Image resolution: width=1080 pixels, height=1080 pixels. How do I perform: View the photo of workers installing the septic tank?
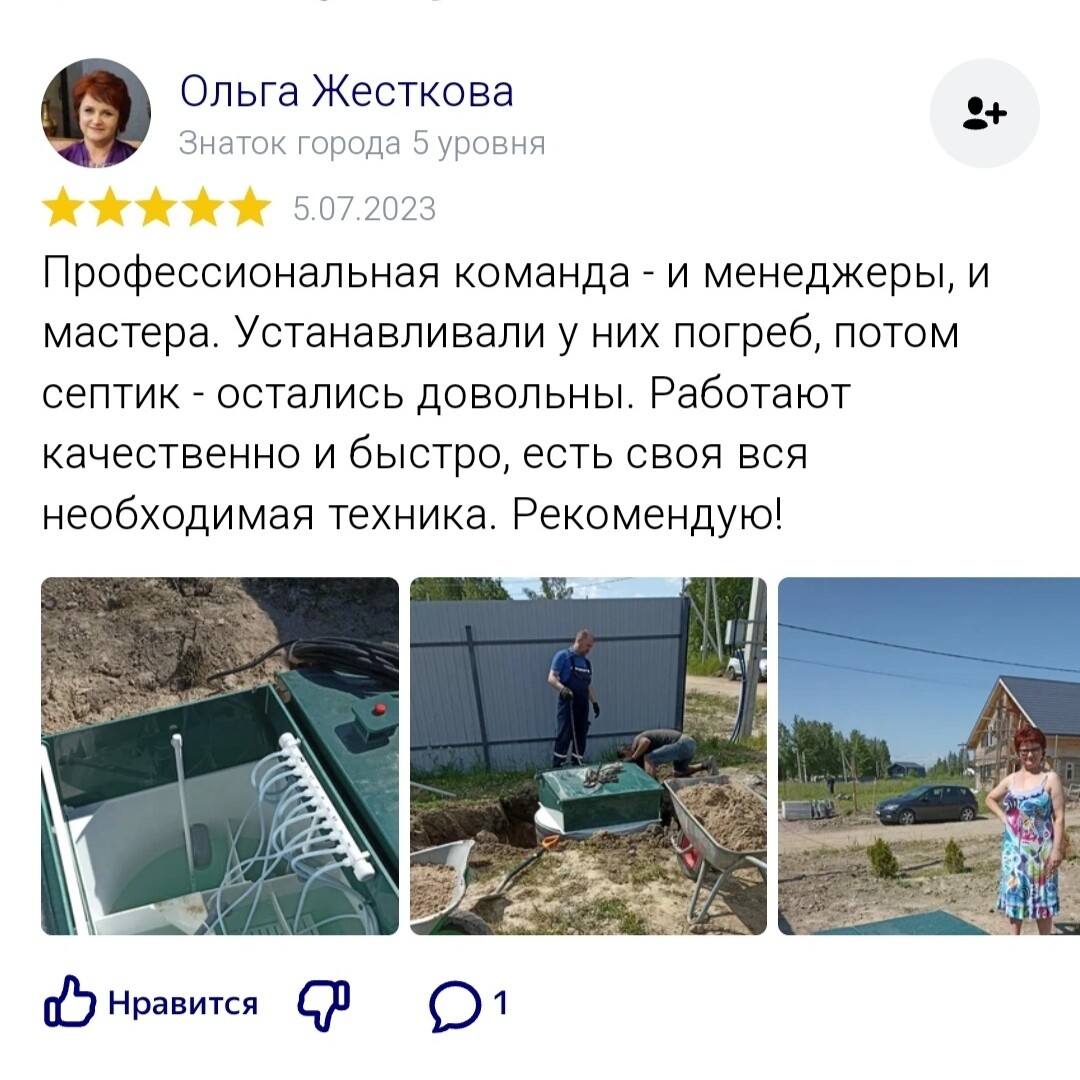click(x=588, y=756)
